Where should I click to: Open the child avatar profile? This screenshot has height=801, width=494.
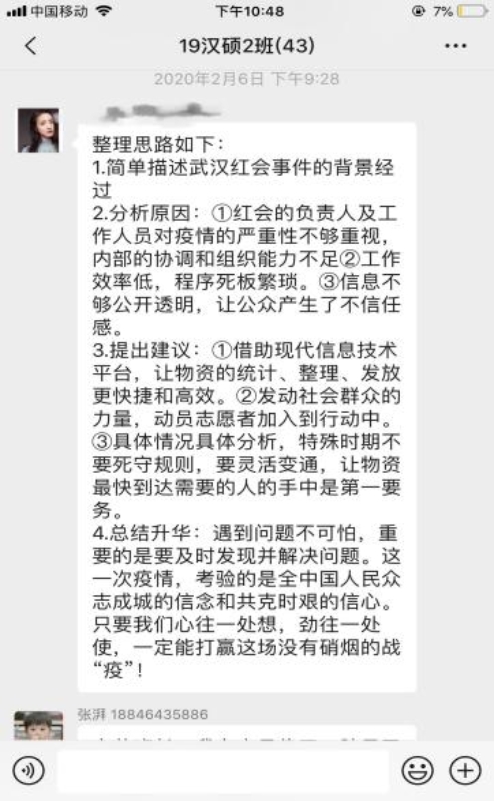39,725
